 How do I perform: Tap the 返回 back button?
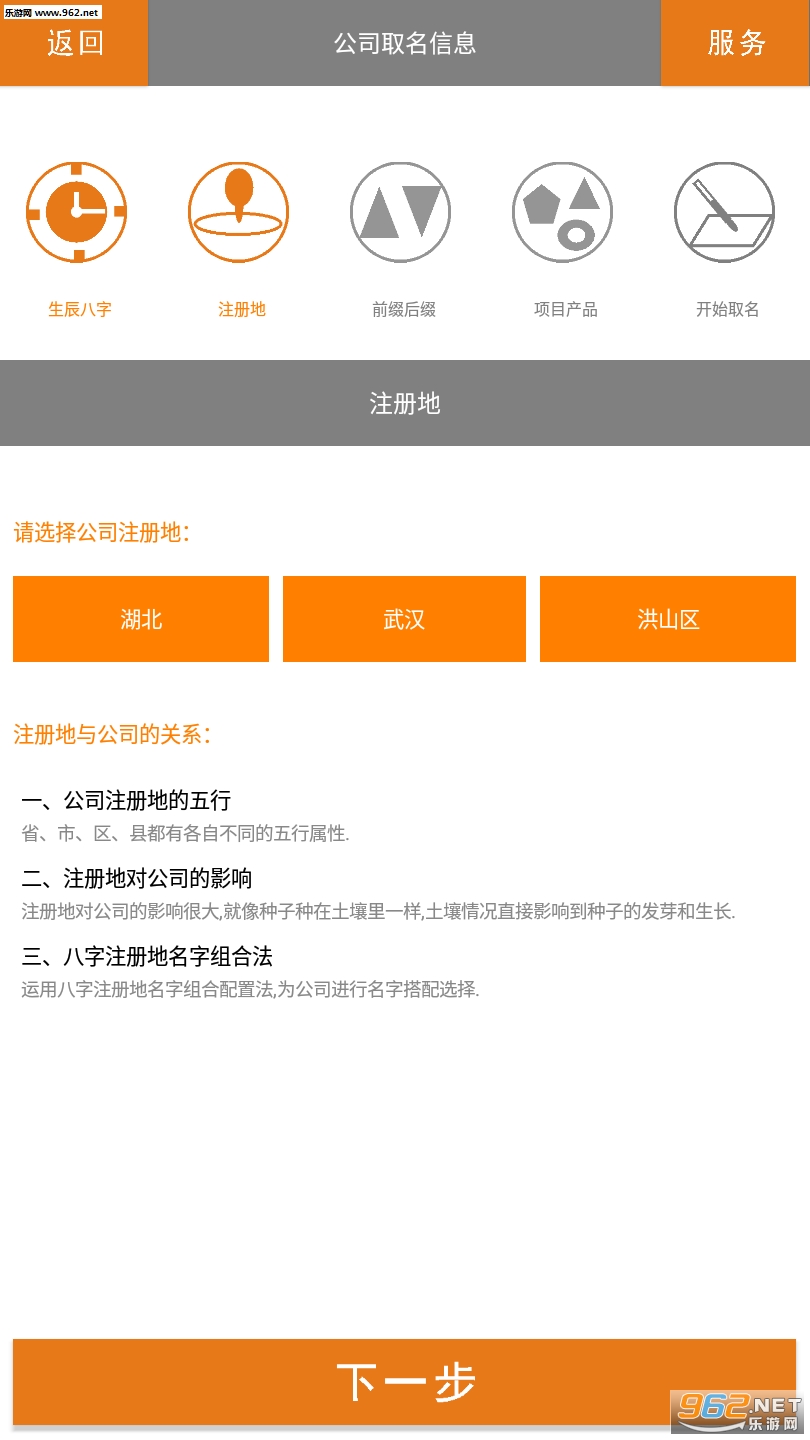pyautogui.click(x=74, y=43)
